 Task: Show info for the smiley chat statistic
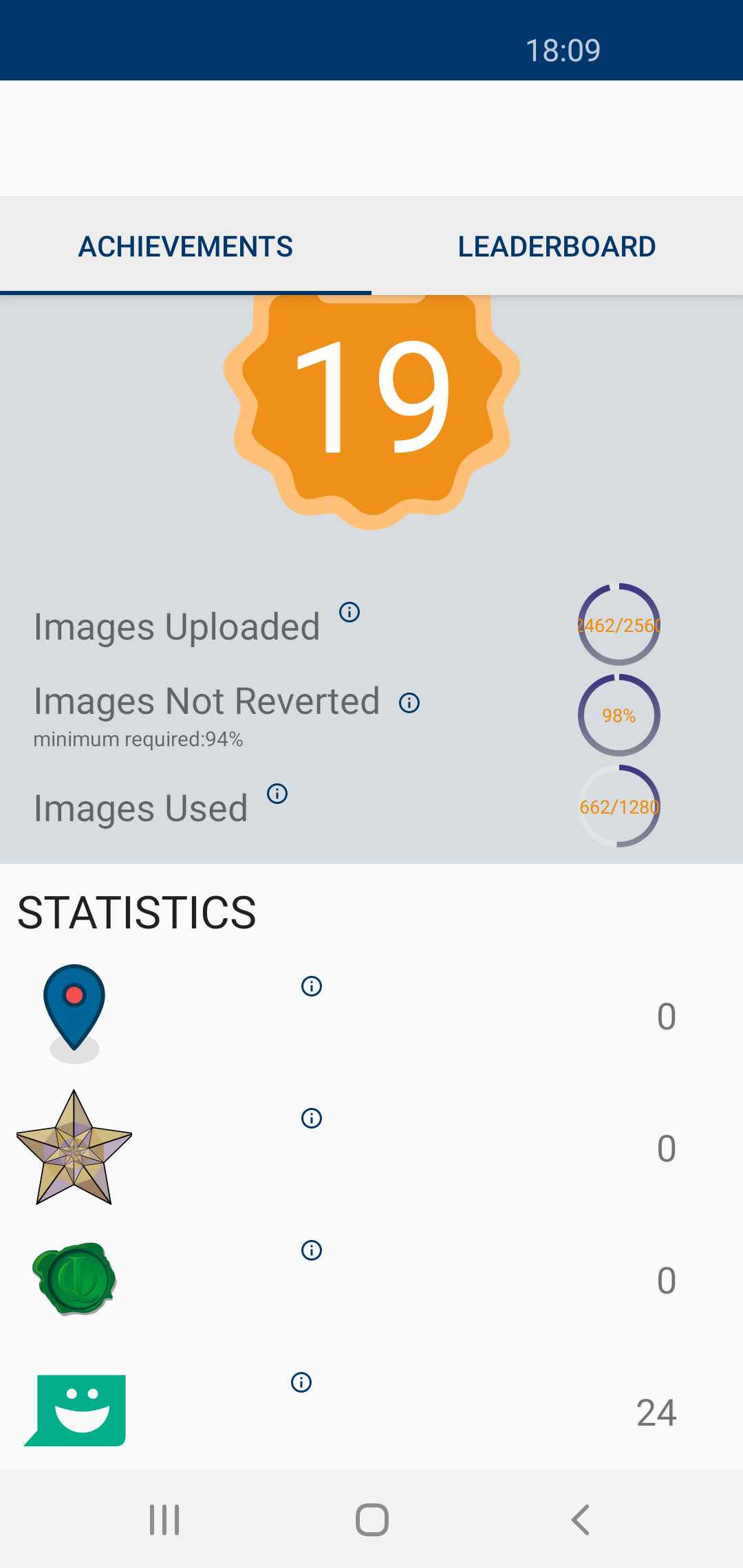[301, 1382]
